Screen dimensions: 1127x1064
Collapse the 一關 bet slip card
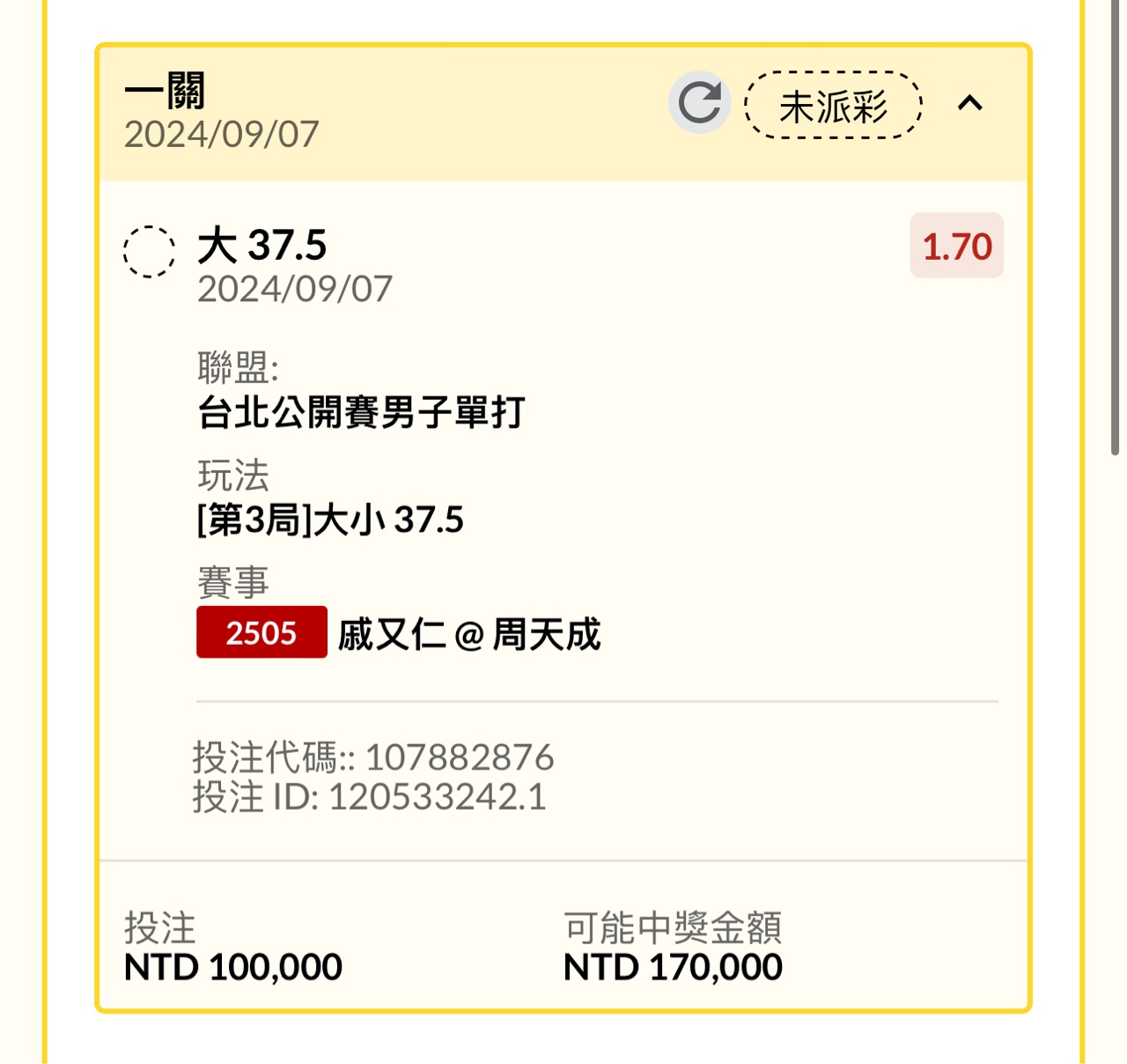coord(969,104)
